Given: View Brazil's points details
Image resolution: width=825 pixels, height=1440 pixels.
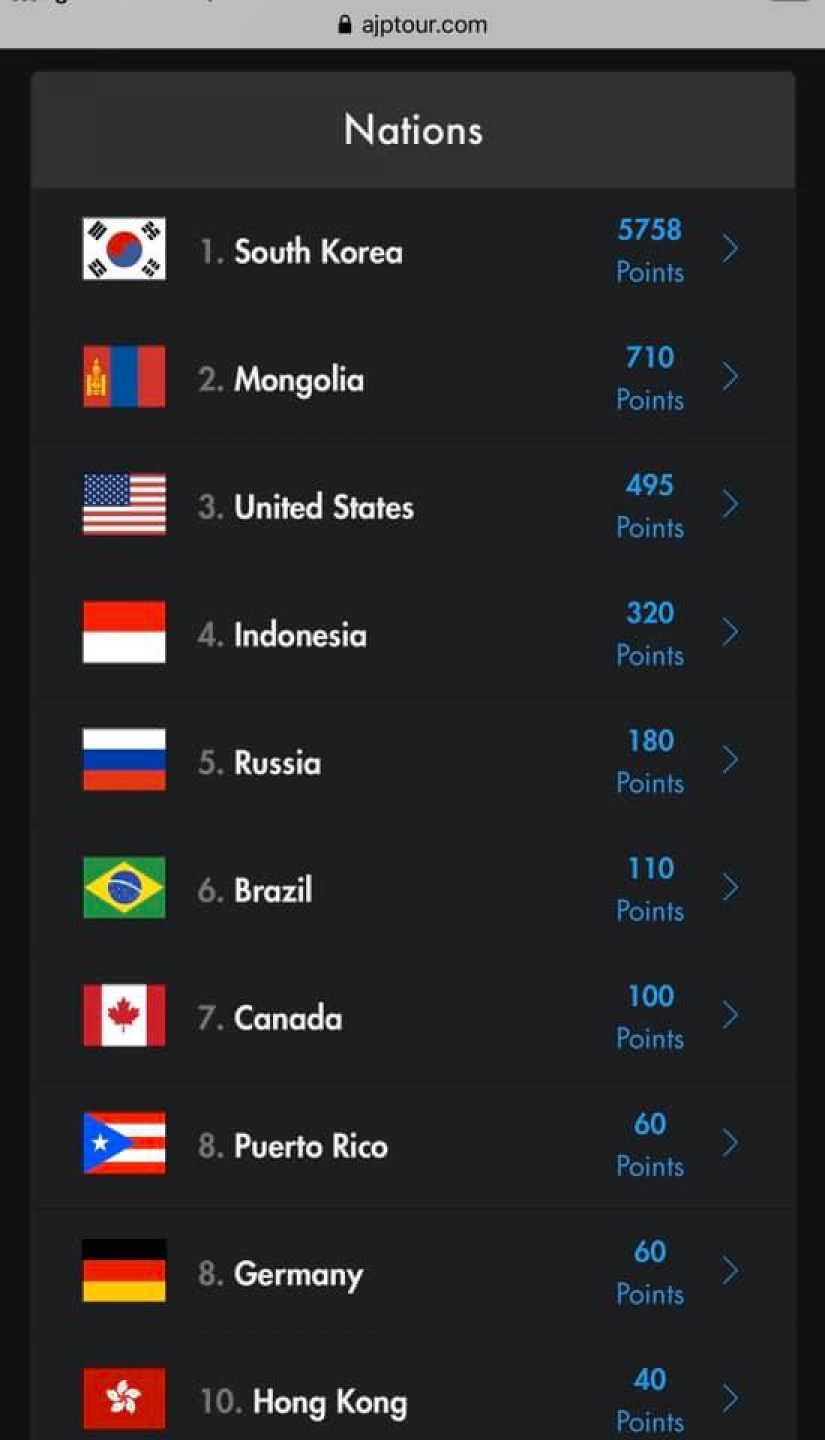Looking at the screenshot, I should pyautogui.click(x=413, y=890).
